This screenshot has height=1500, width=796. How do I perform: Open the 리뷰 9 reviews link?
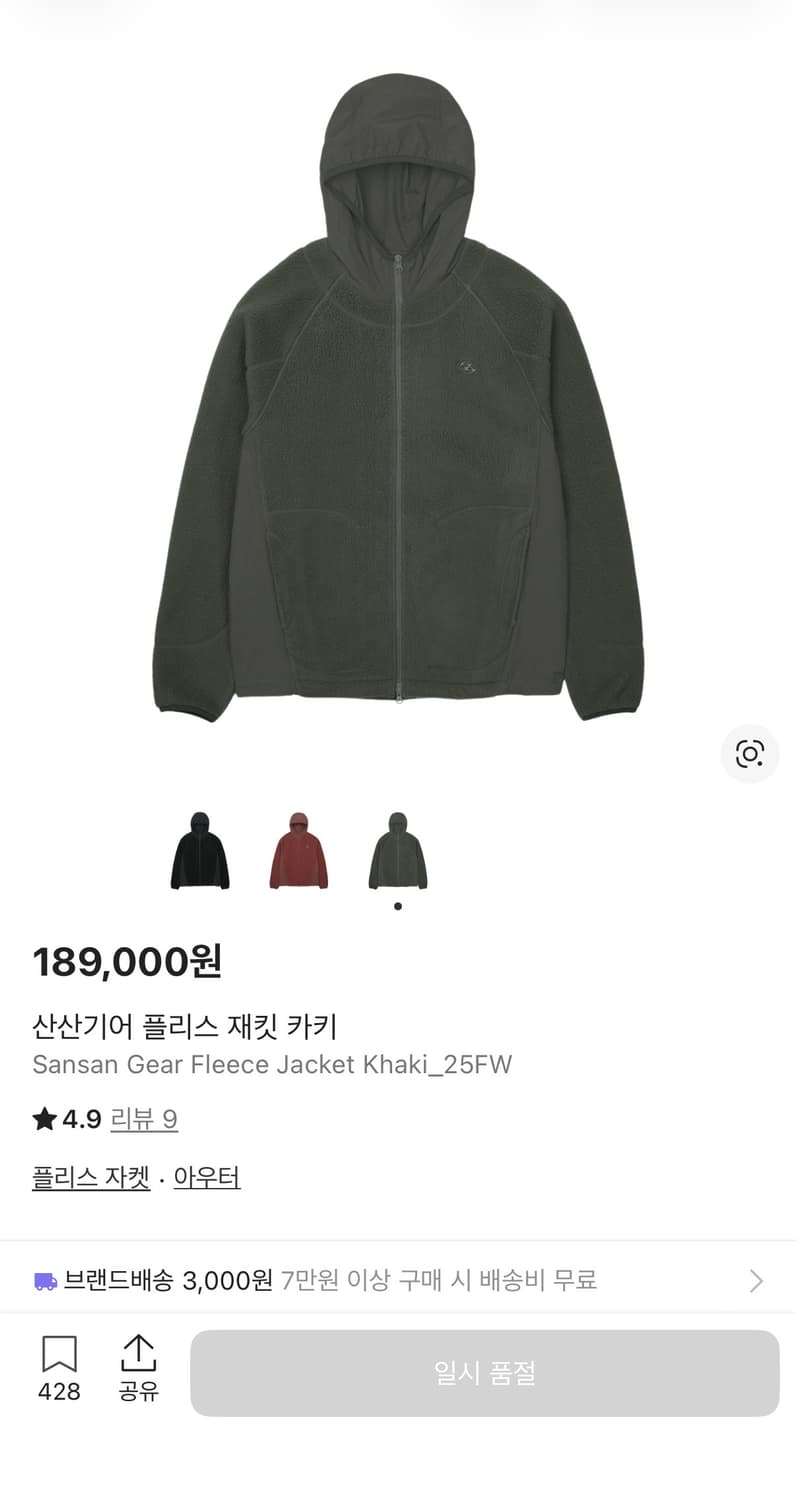[x=144, y=1120]
